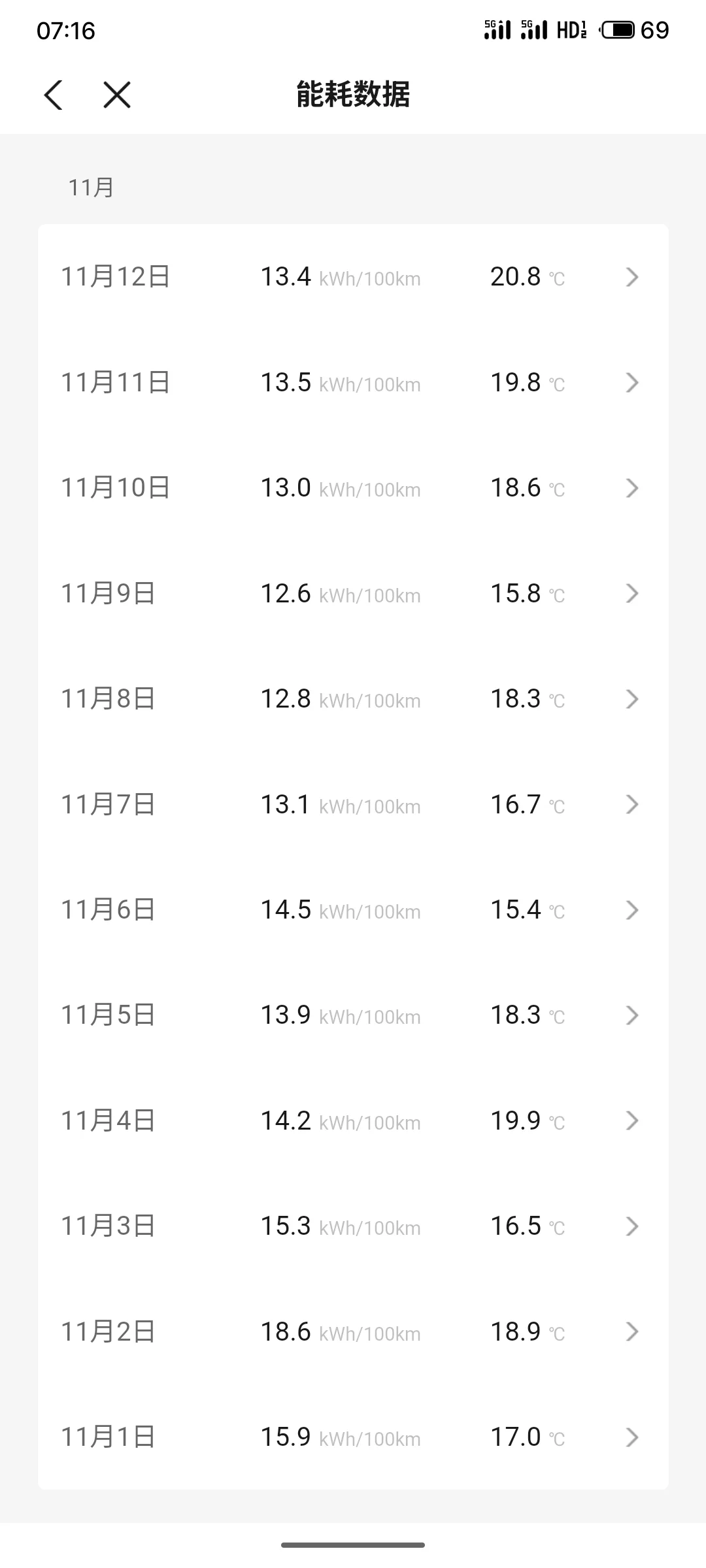View details for 11月4日
Image resolution: width=706 pixels, height=1568 pixels.
[x=353, y=1121]
